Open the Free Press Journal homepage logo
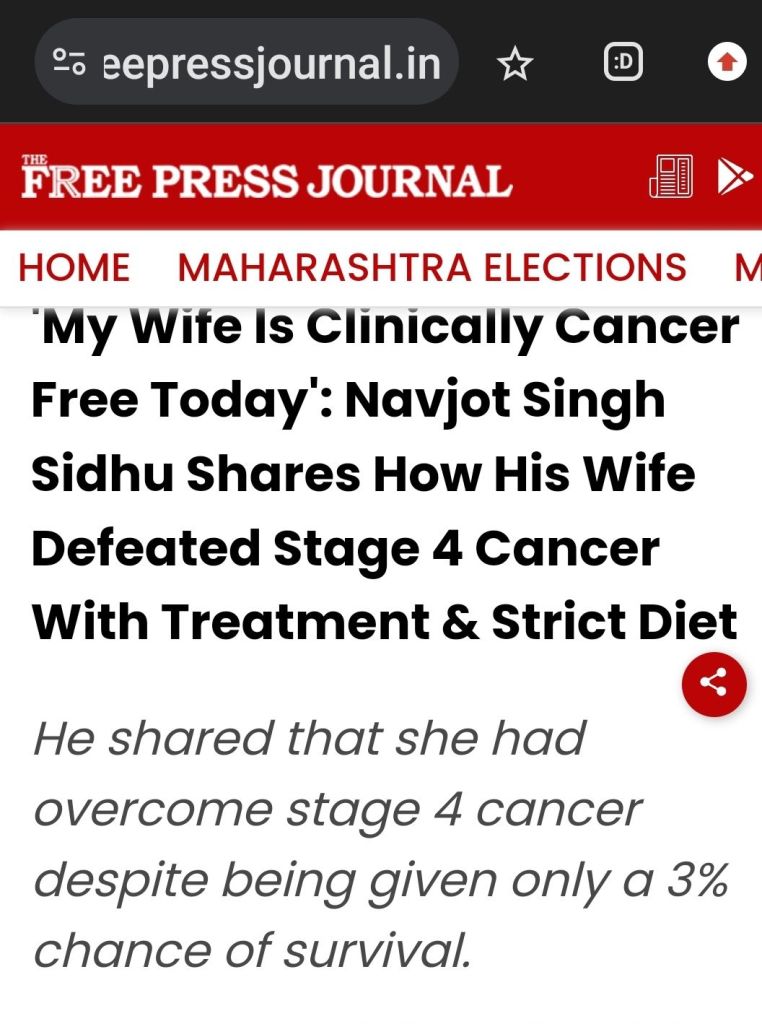This screenshot has height=1024, width=762. 266,178
